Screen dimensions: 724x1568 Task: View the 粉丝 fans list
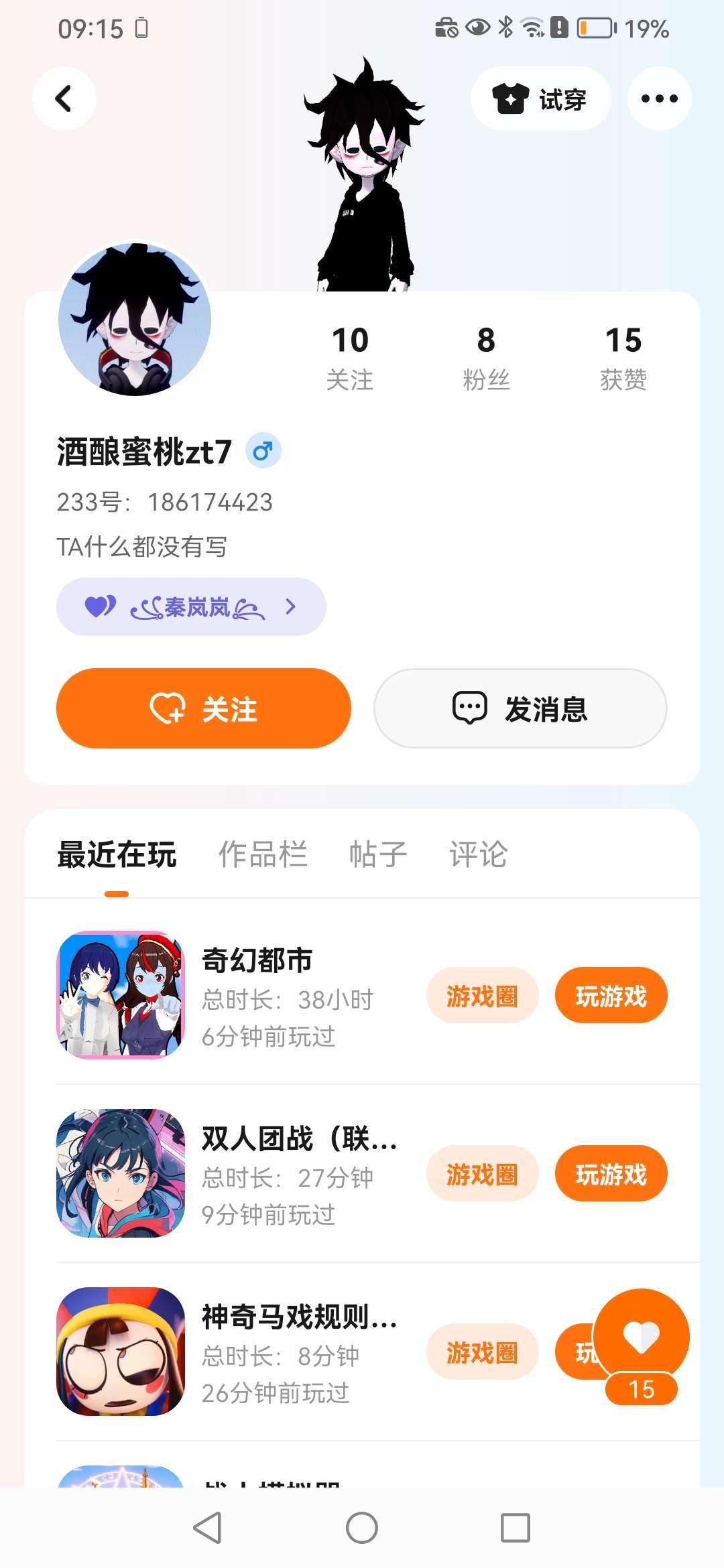coord(487,358)
